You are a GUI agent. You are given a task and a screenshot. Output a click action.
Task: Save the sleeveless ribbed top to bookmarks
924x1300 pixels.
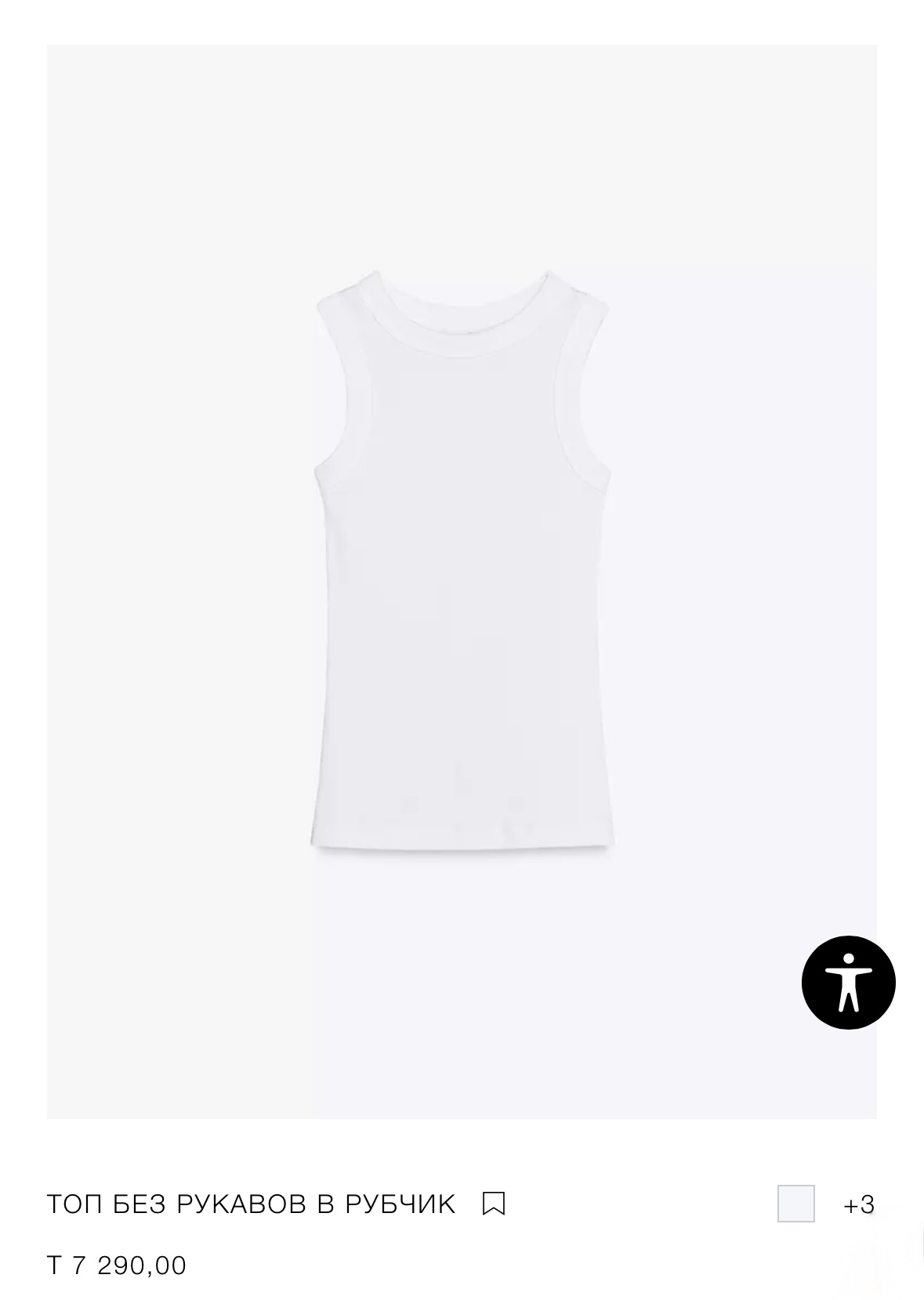click(x=494, y=1203)
